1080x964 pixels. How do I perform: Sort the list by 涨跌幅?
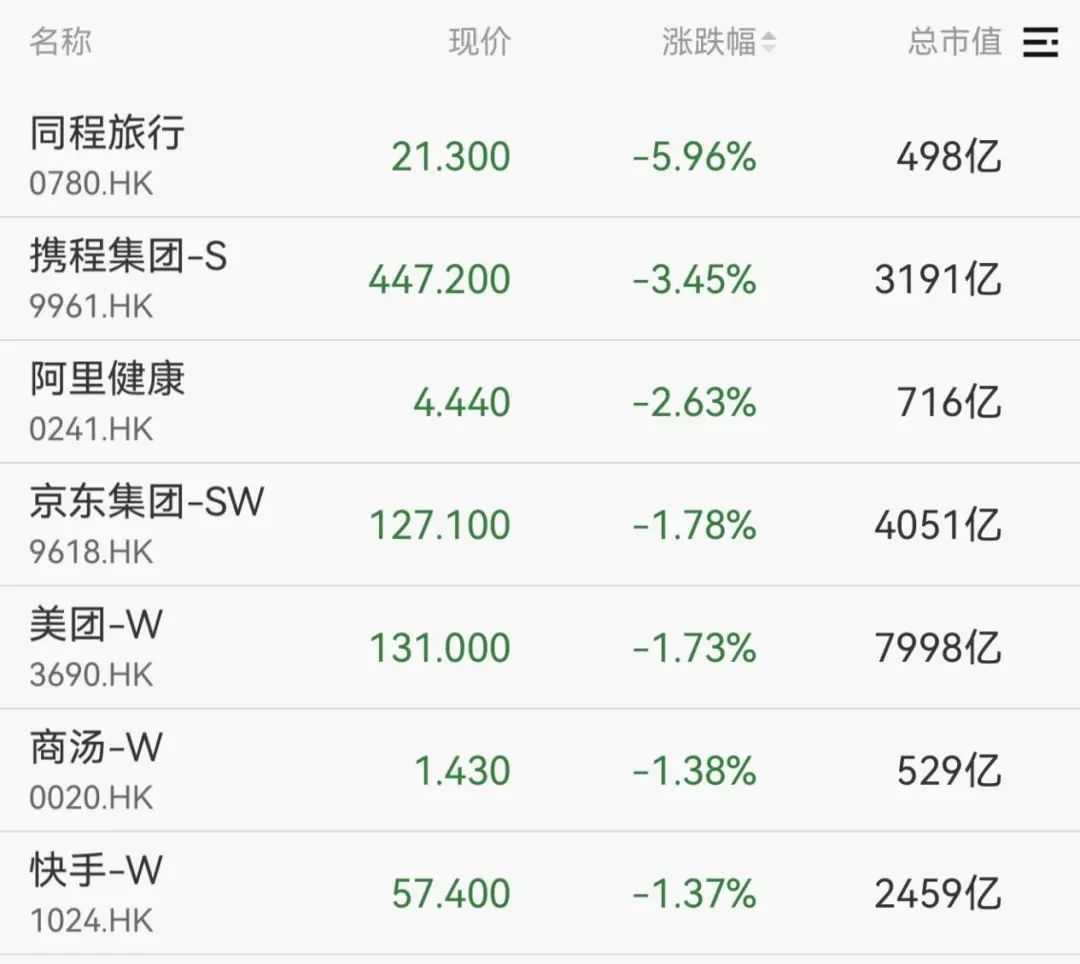coord(718,42)
